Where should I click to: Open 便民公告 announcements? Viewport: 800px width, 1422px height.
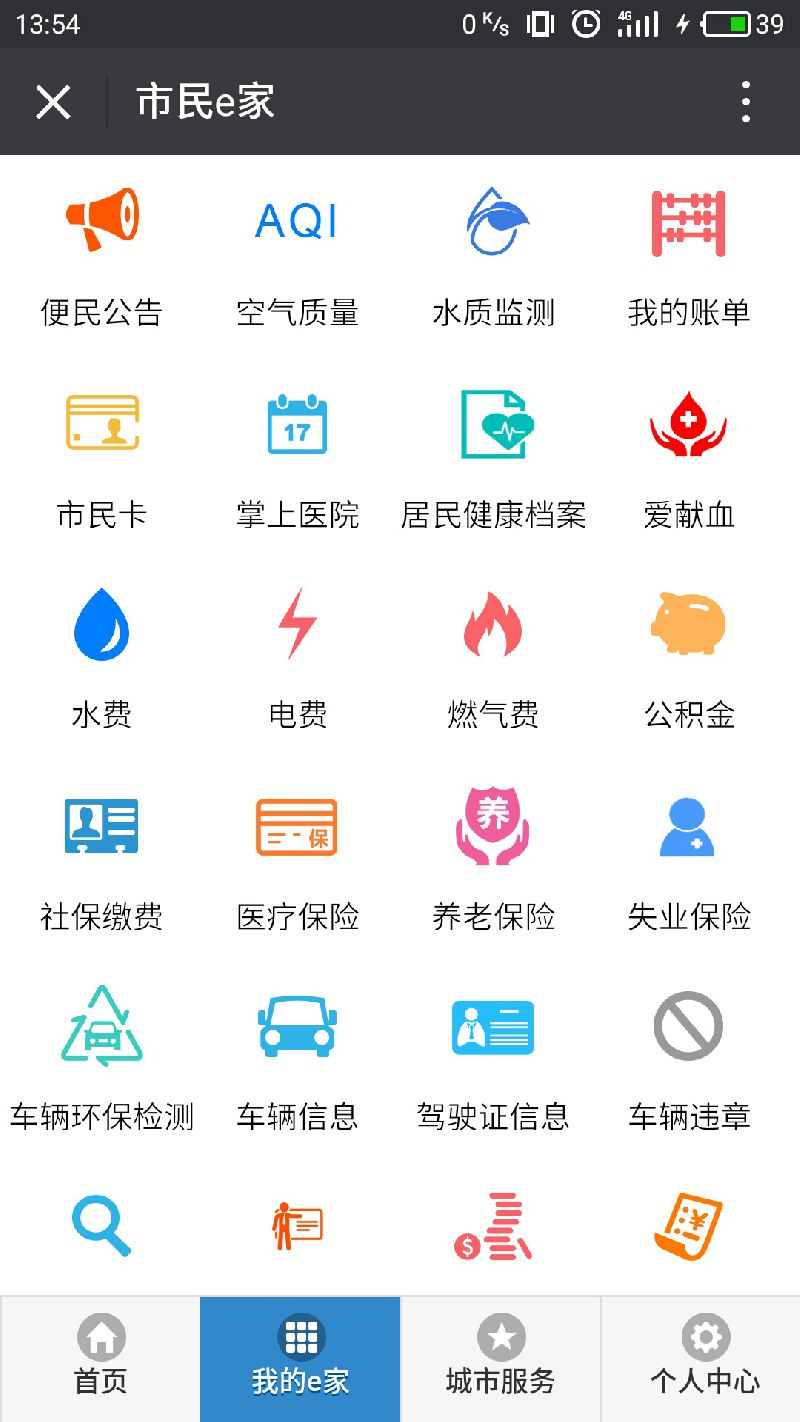click(101, 258)
